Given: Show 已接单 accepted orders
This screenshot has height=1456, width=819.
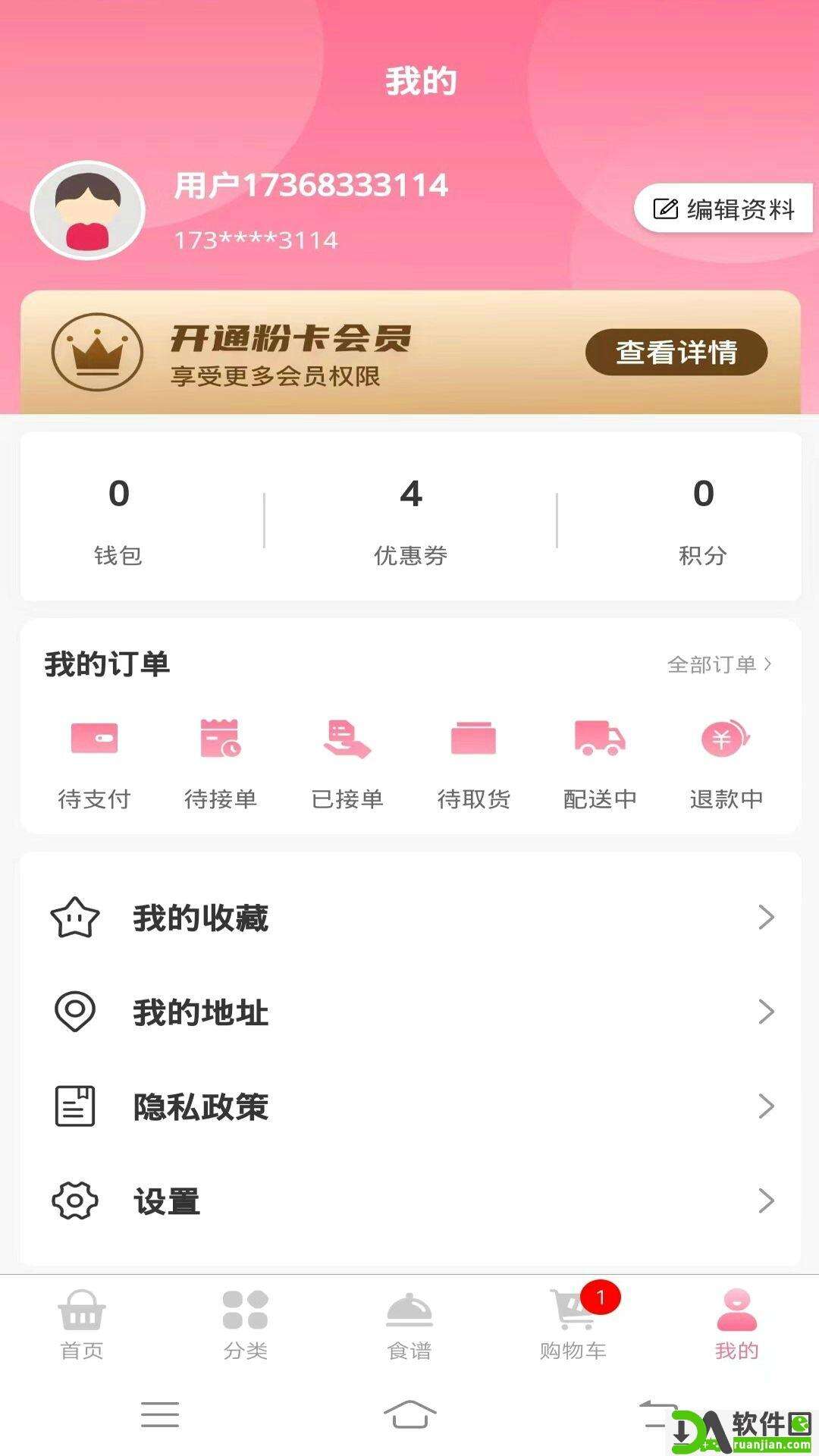Looking at the screenshot, I should 347,762.
